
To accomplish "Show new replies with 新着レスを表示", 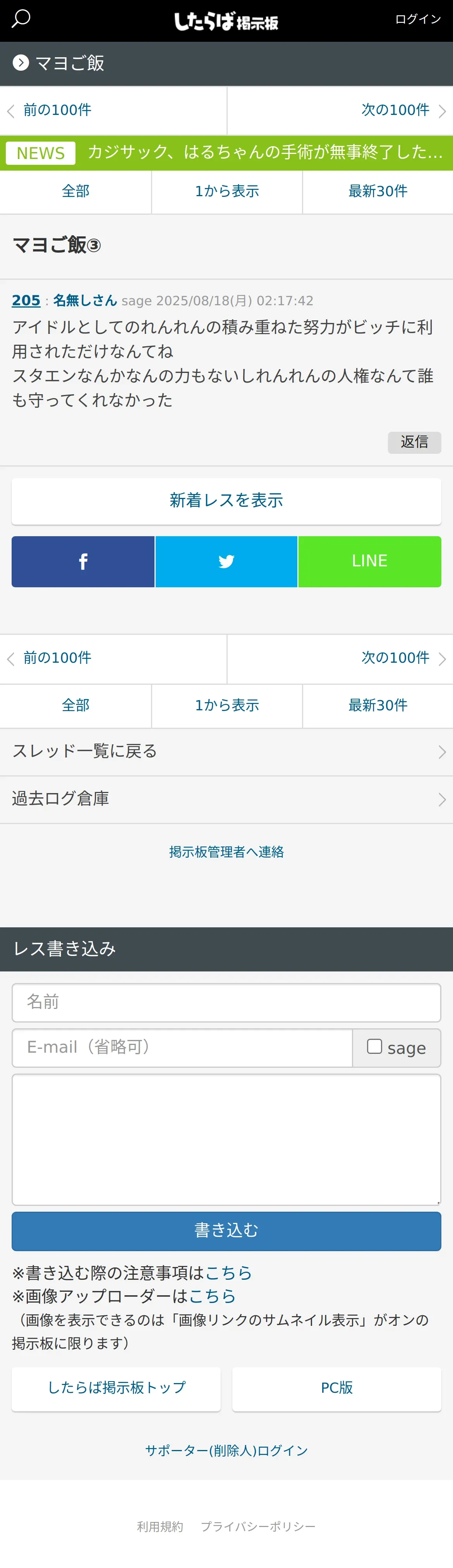I will click(226, 500).
